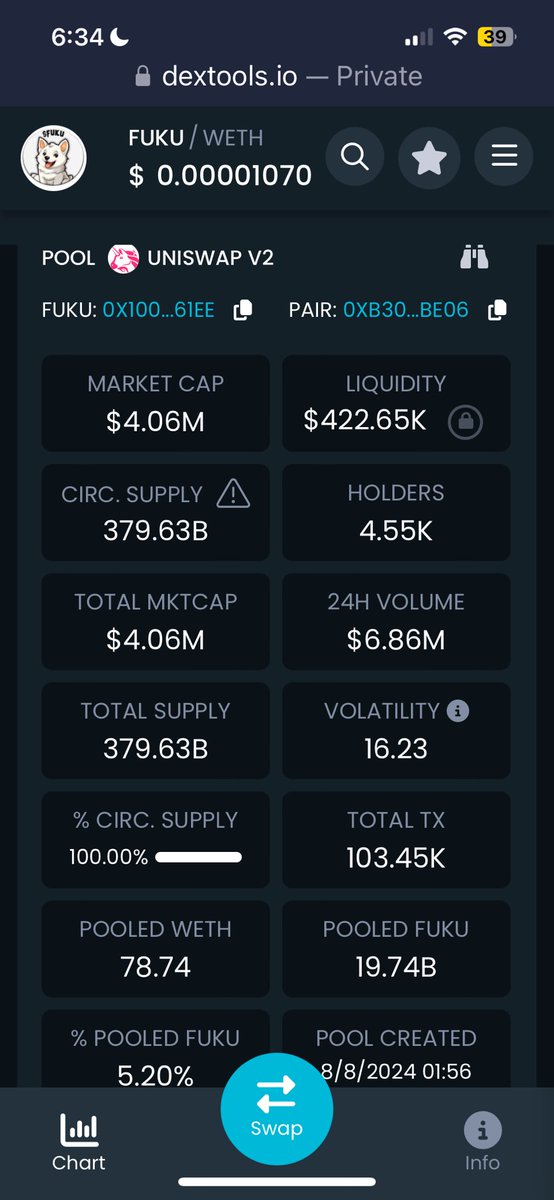
Task: Copy the PAIR address
Action: coord(497,311)
